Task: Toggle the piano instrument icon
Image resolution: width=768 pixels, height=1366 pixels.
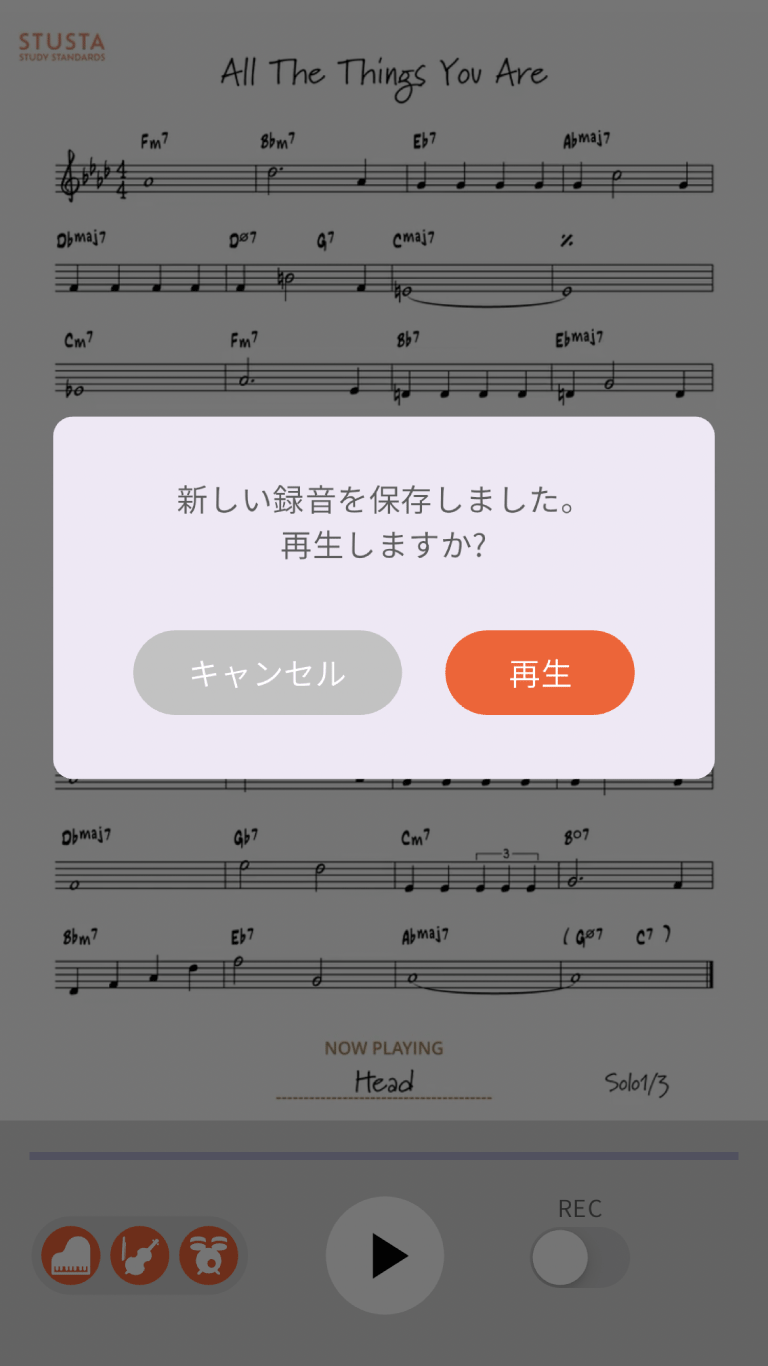Action: pos(70,1256)
